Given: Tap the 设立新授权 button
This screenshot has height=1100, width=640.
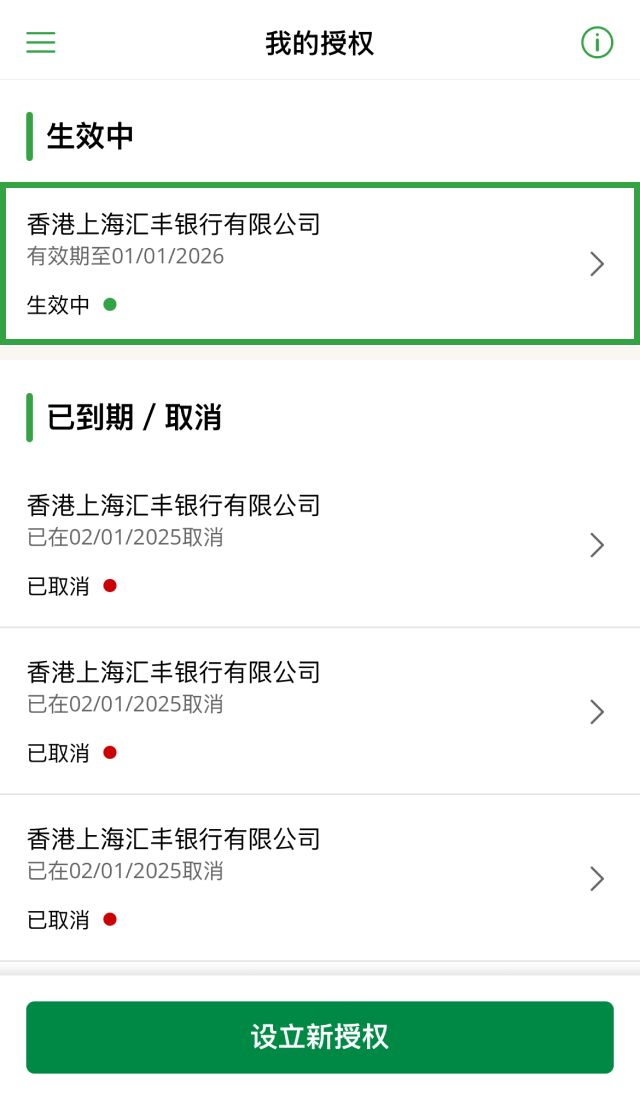Looking at the screenshot, I should (320, 1037).
